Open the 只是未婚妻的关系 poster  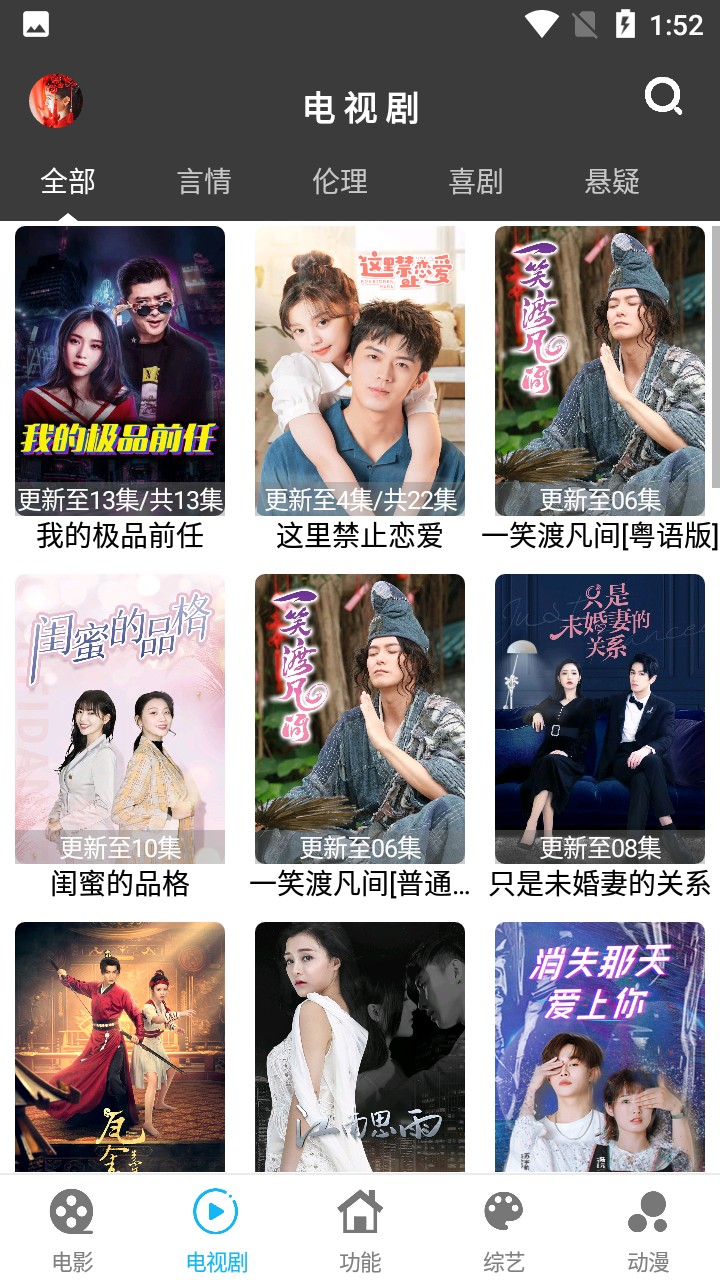click(599, 718)
